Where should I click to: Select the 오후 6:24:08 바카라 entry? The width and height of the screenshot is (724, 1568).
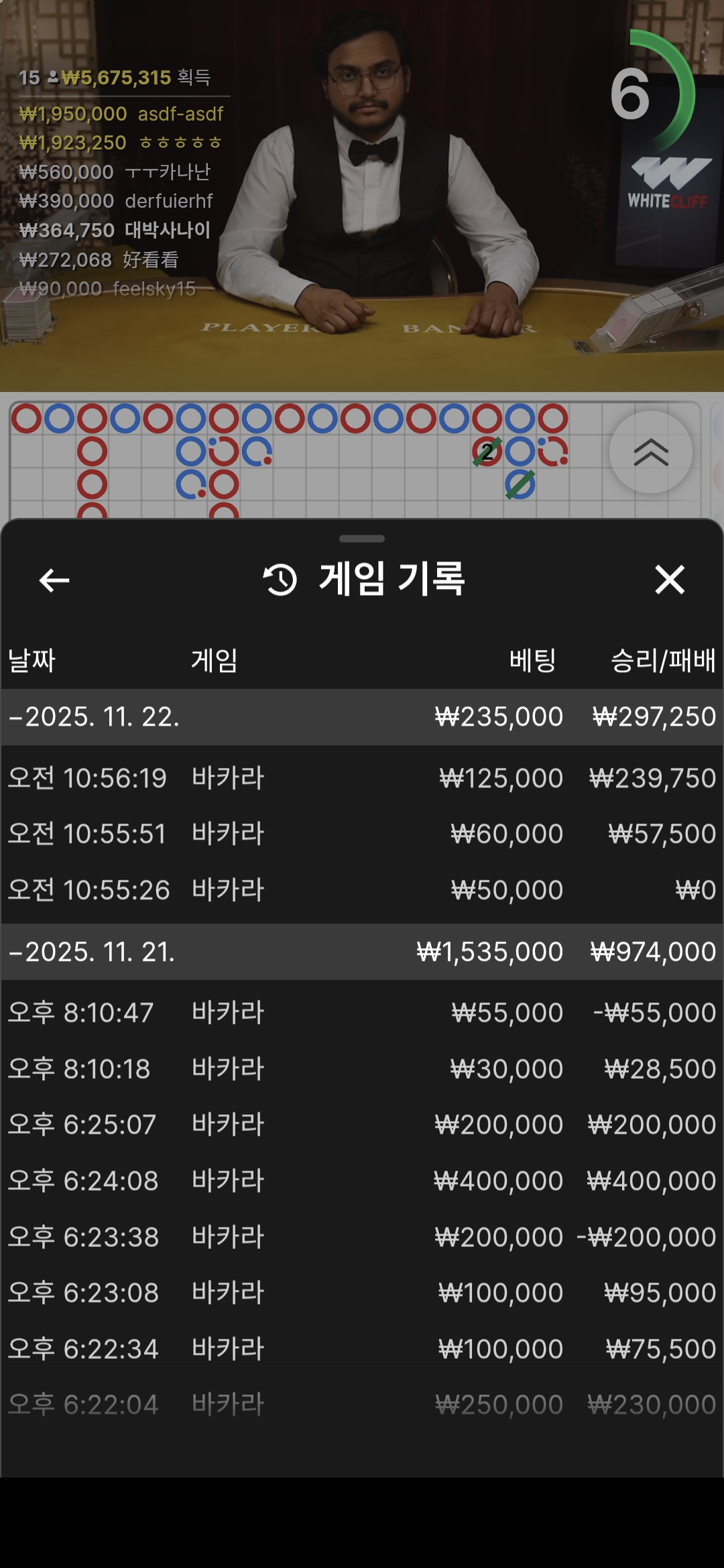pyautogui.click(x=362, y=1181)
